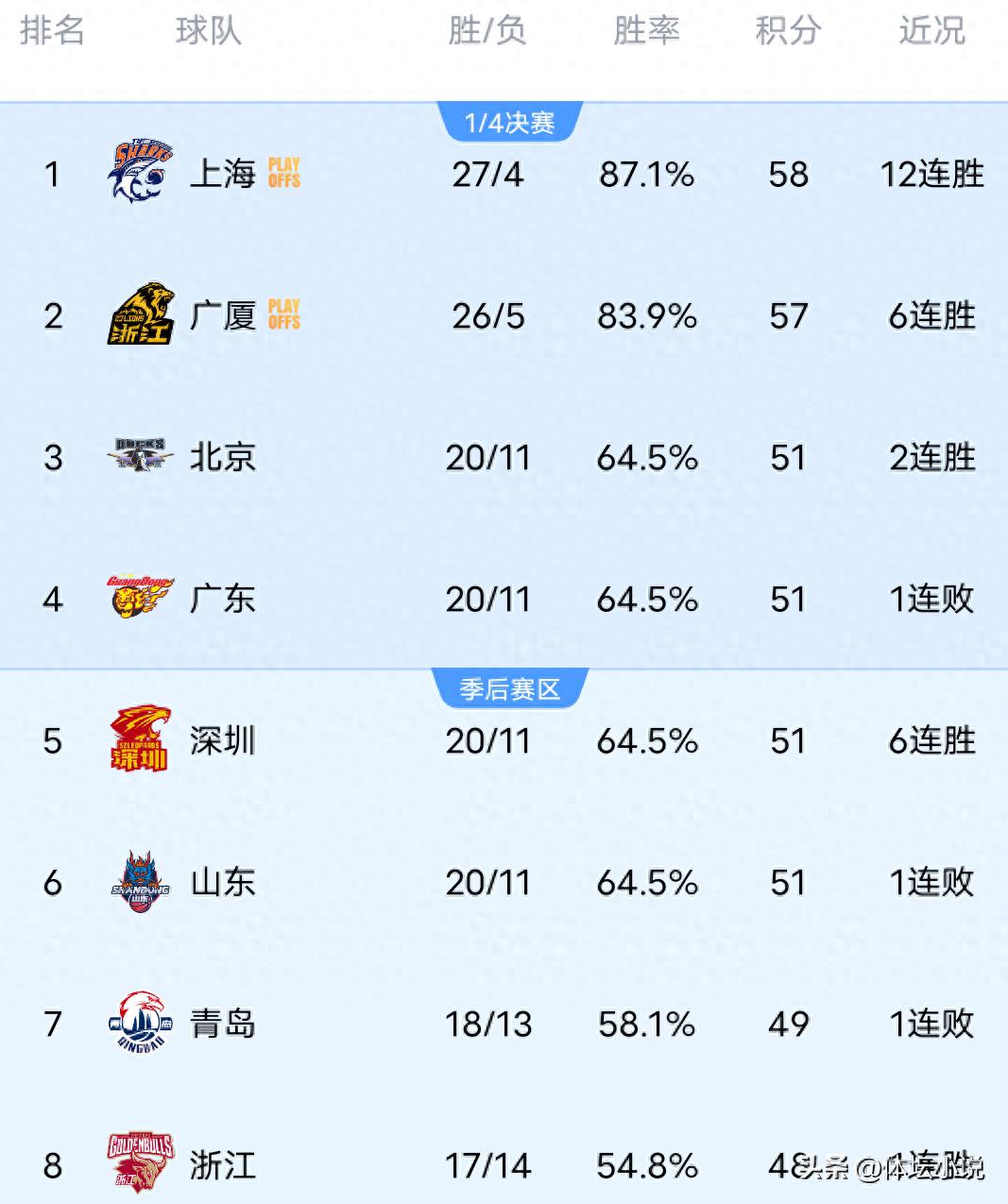Viewport: 1008px width, 1204px height.
Task: Expand the 季后赛区 section divider
Action: click(510, 688)
